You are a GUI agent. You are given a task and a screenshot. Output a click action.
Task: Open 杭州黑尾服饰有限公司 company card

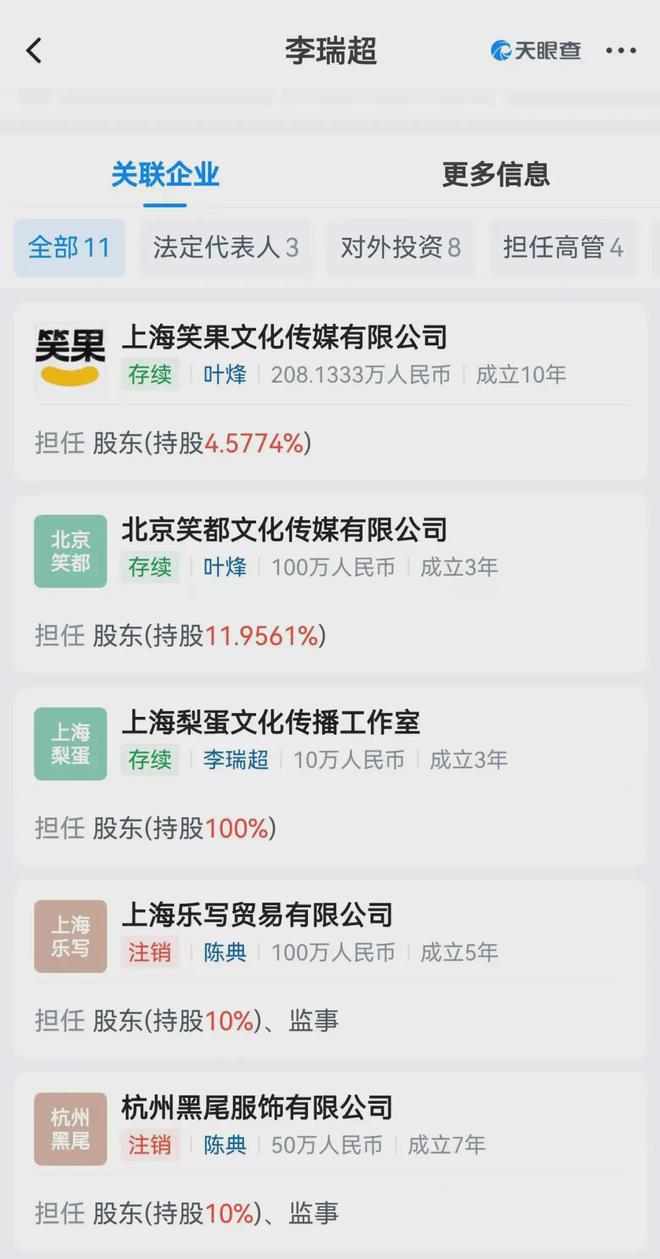[256, 1108]
